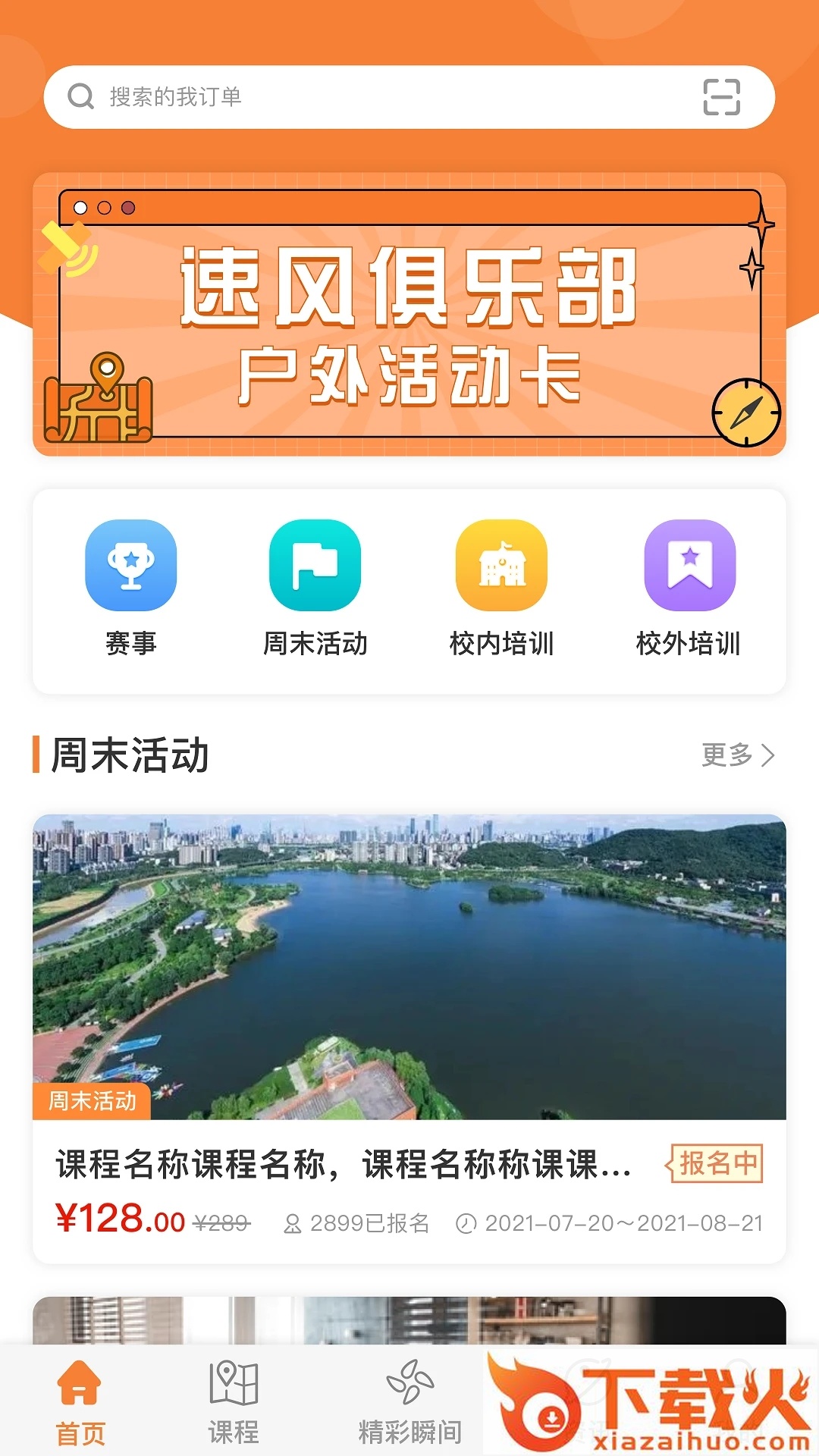View 更多 weekend activities

[737, 755]
